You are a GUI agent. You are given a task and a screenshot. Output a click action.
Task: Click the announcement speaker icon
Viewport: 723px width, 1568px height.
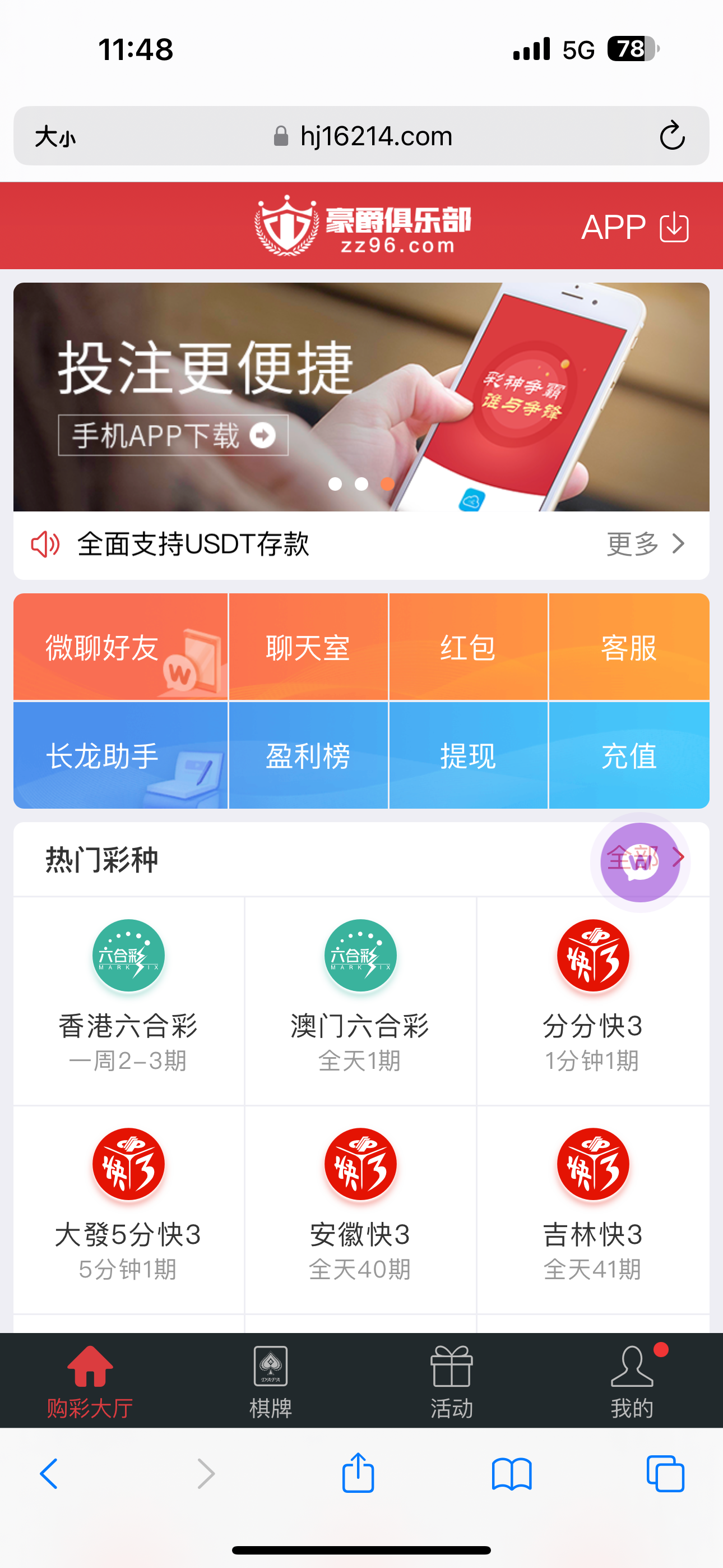44,545
